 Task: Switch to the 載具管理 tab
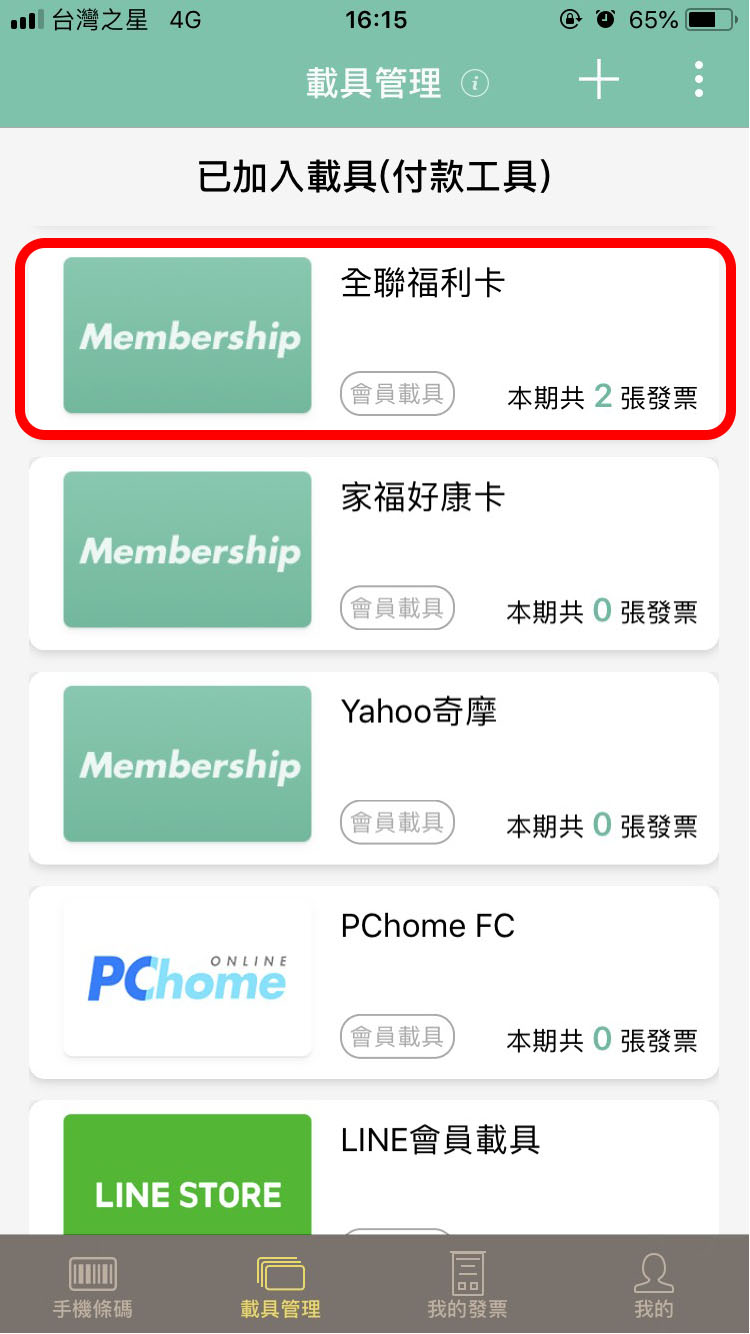coord(280,1285)
